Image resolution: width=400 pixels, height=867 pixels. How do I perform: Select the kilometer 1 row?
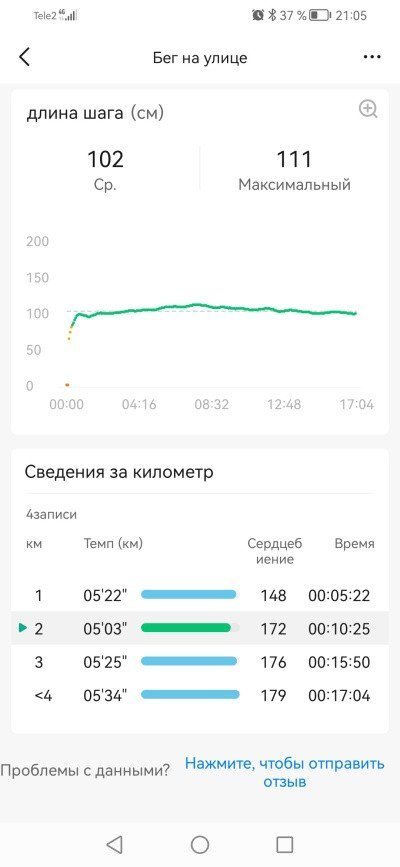pos(200,596)
